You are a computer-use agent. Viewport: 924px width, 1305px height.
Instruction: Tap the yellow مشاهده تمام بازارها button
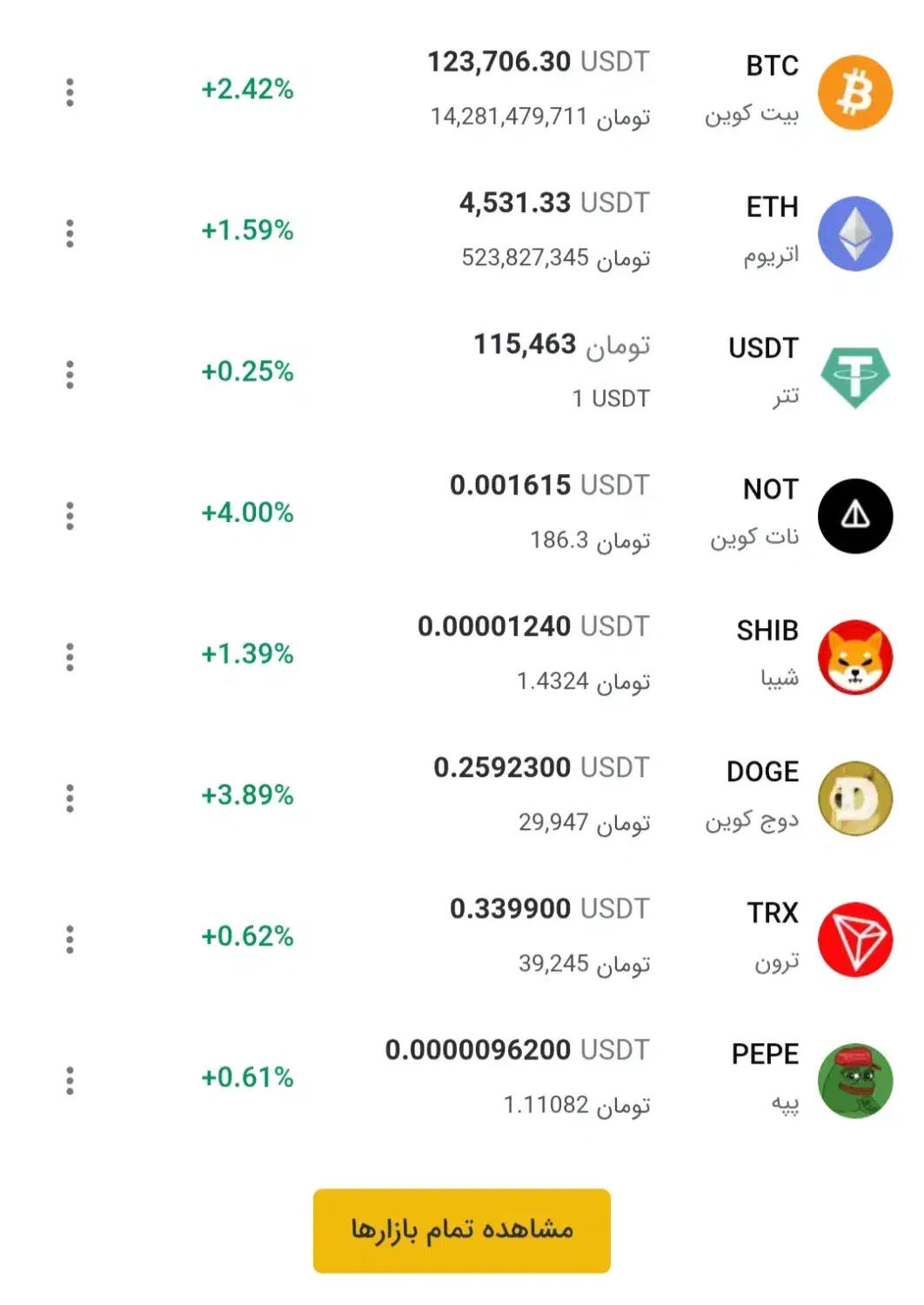tap(462, 1230)
